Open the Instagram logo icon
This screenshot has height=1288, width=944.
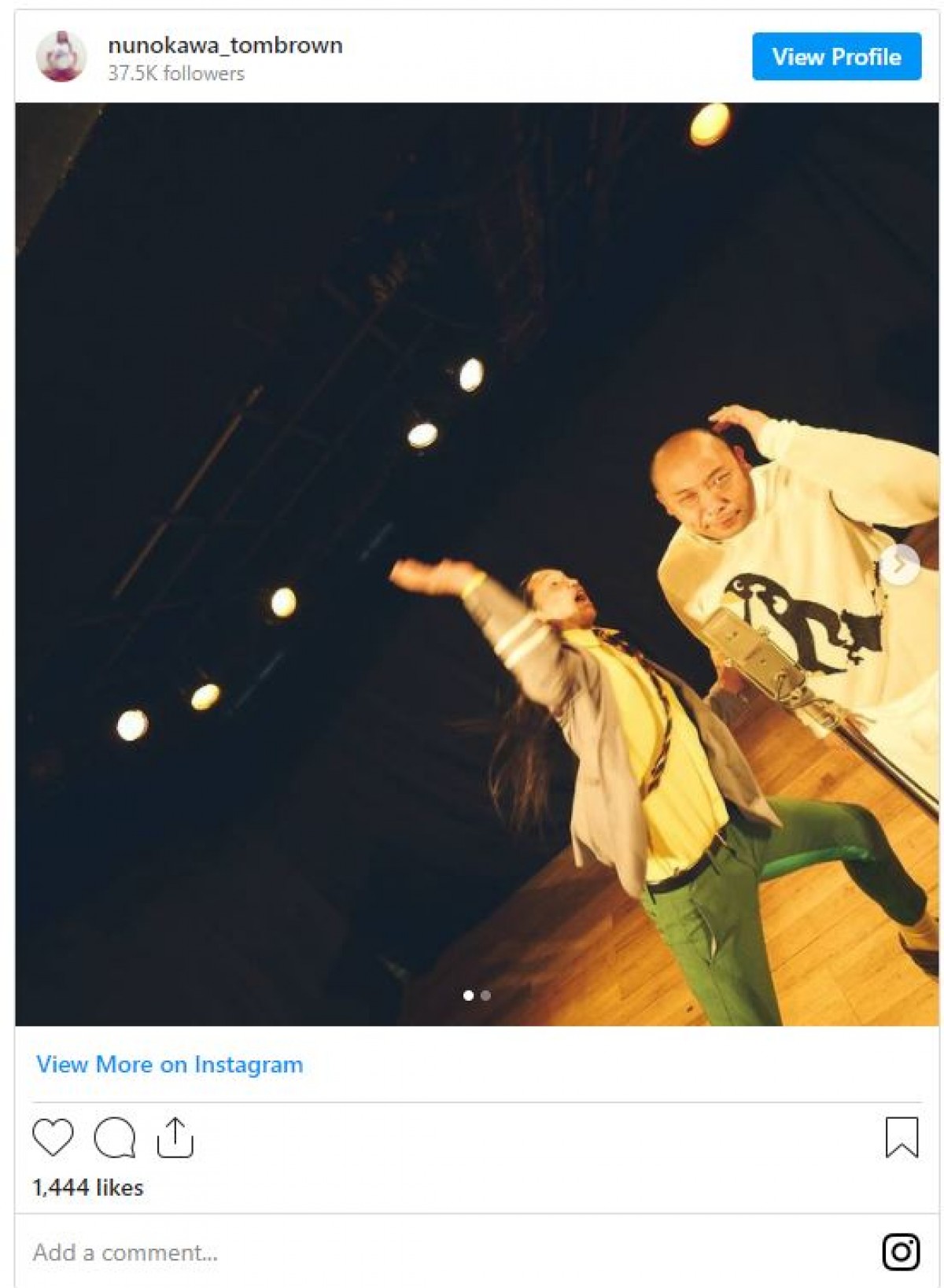[x=901, y=1251]
